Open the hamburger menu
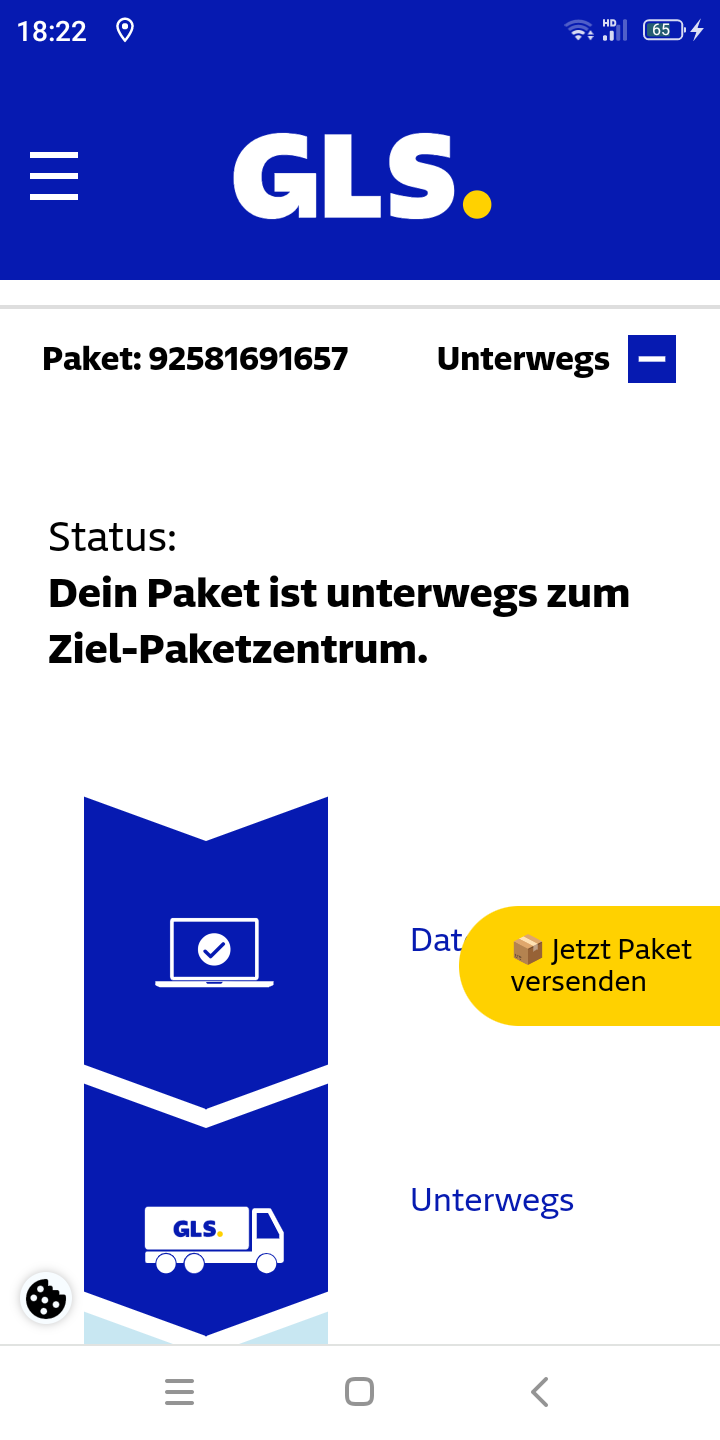The width and height of the screenshot is (720, 1440). pyautogui.click(x=54, y=176)
